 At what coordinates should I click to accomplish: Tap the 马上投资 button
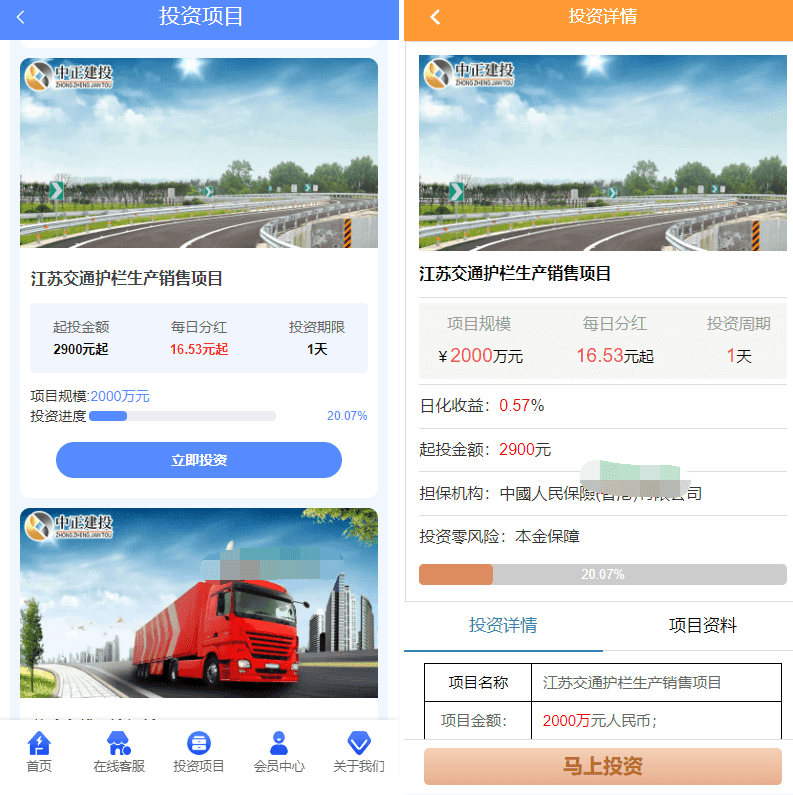click(x=602, y=767)
